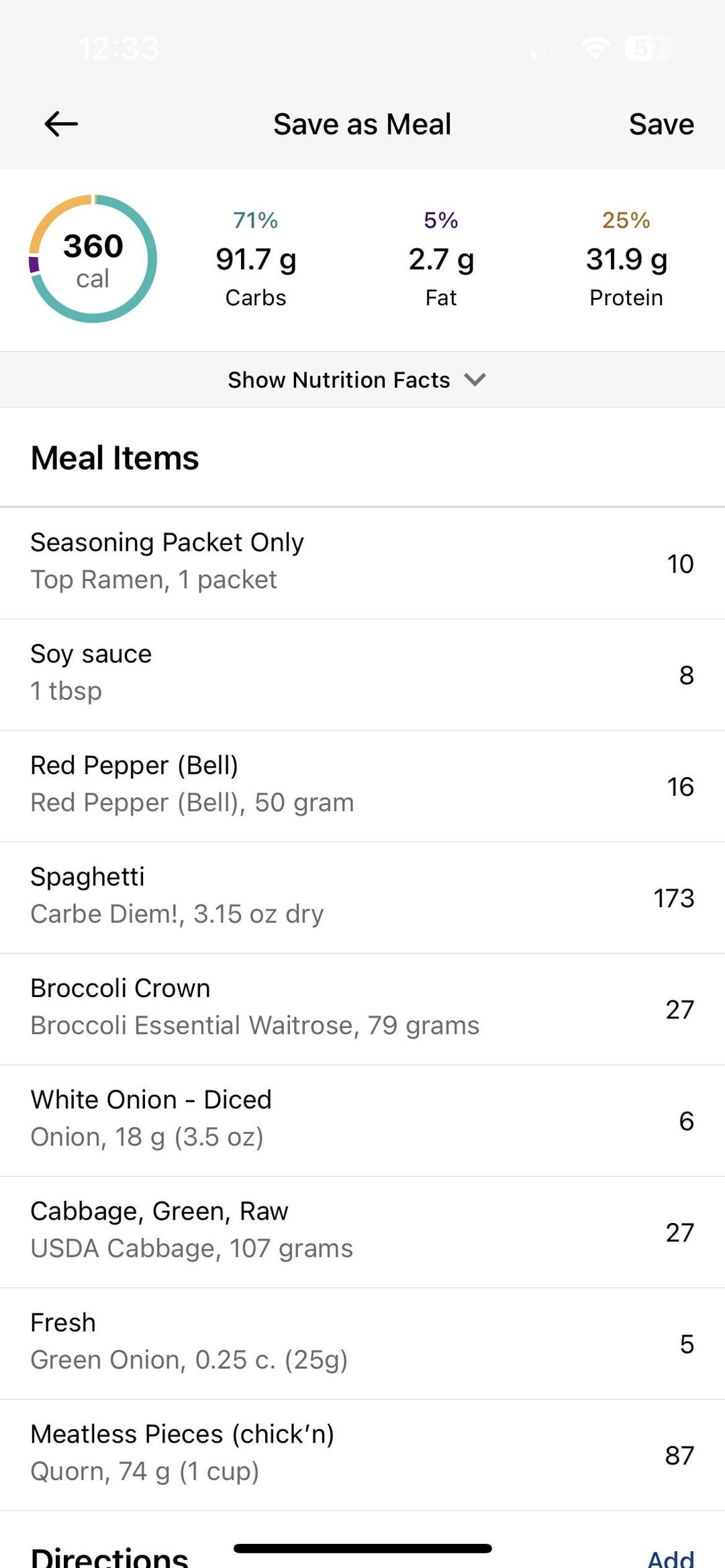Select Cabbage, Green, Raw row
This screenshot has height=1568, width=725.
(362, 1231)
